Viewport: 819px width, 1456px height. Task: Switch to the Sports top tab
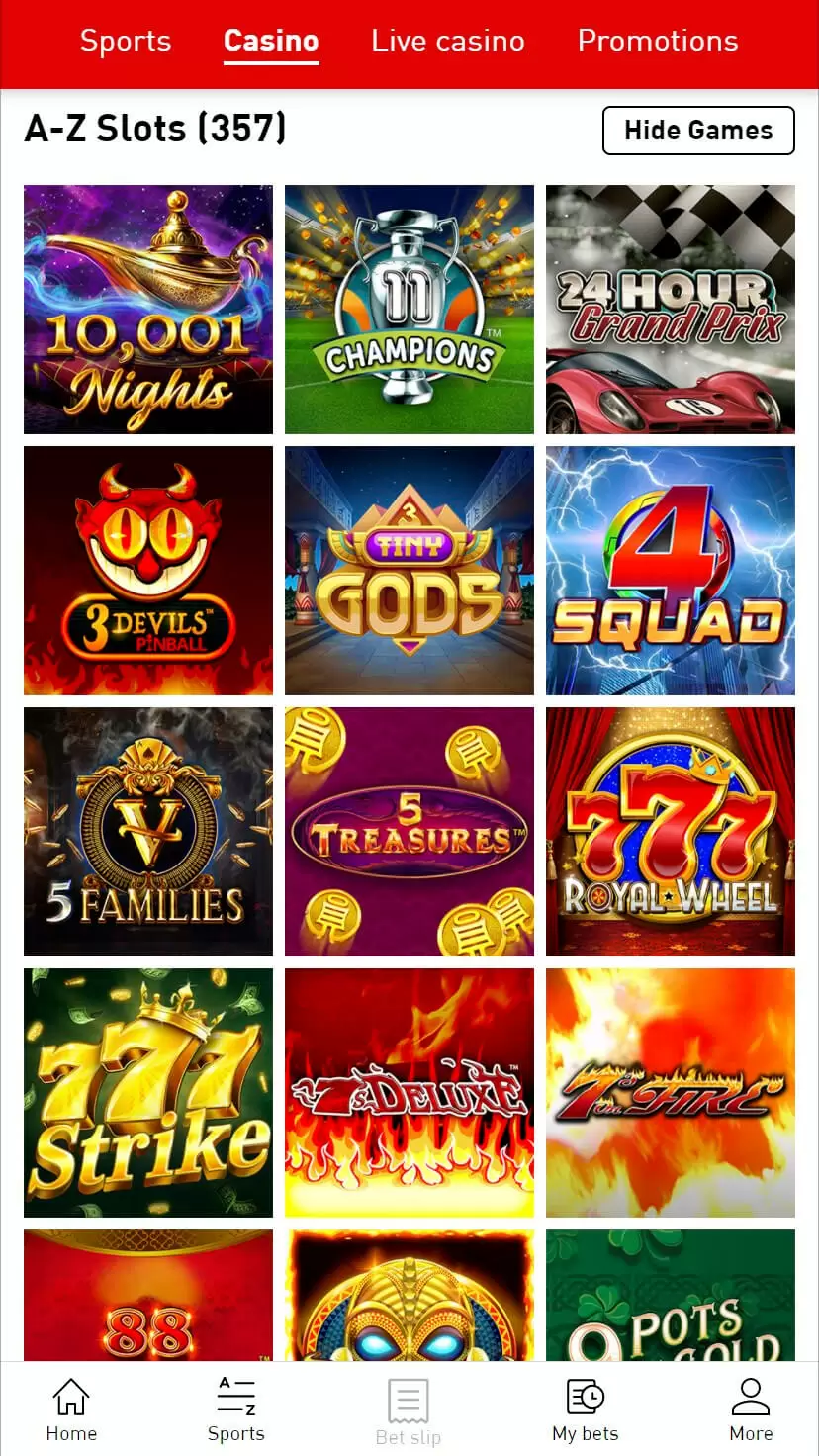pyautogui.click(x=126, y=42)
